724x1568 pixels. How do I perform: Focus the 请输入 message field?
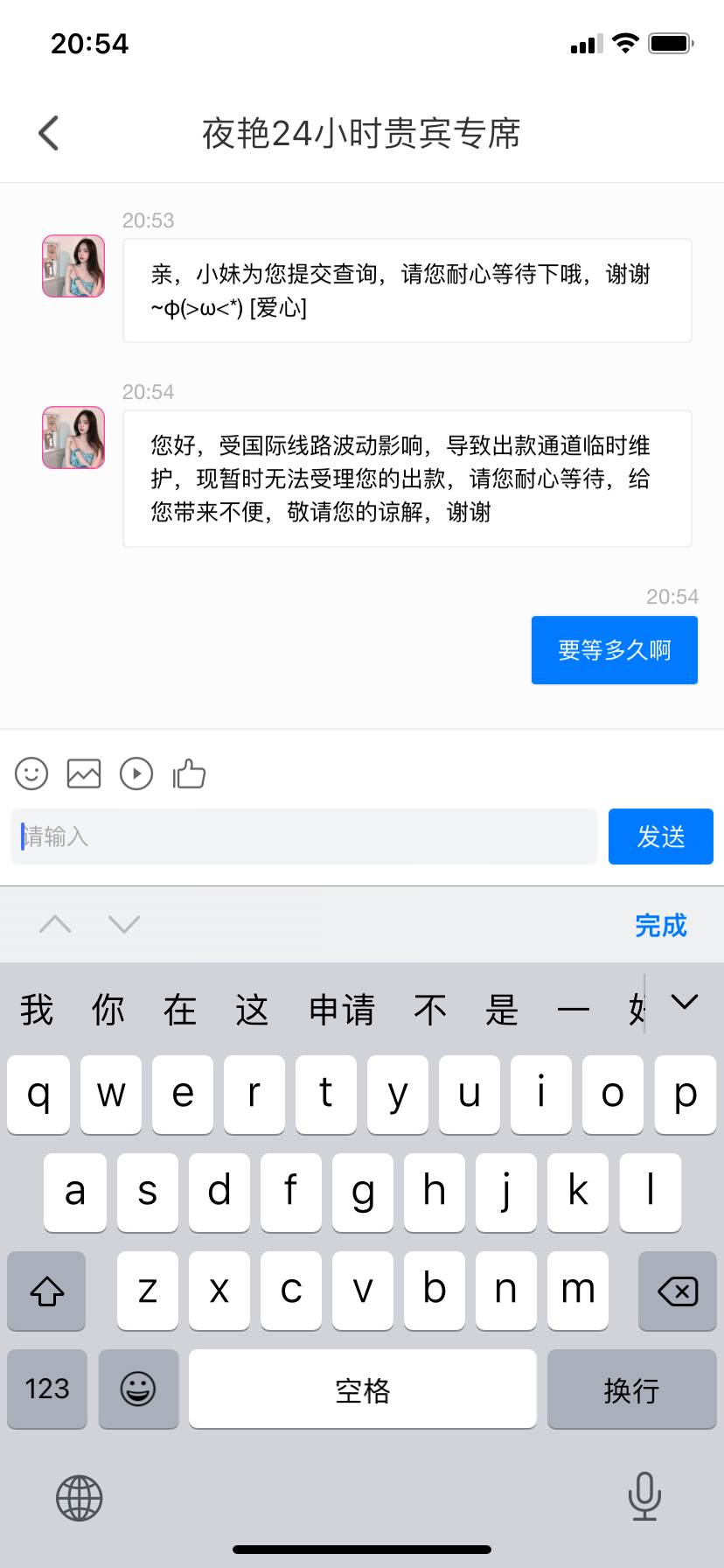pyautogui.click(x=304, y=836)
